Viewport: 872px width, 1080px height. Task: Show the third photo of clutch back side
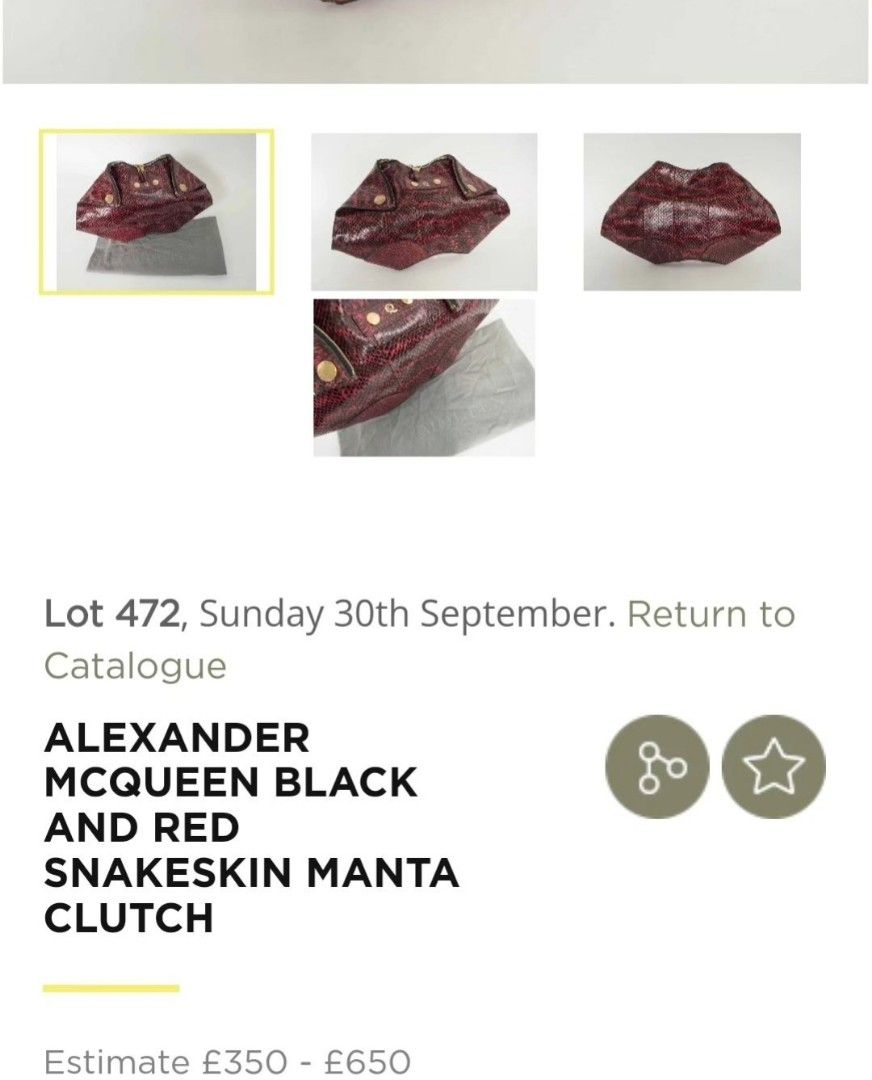click(691, 212)
